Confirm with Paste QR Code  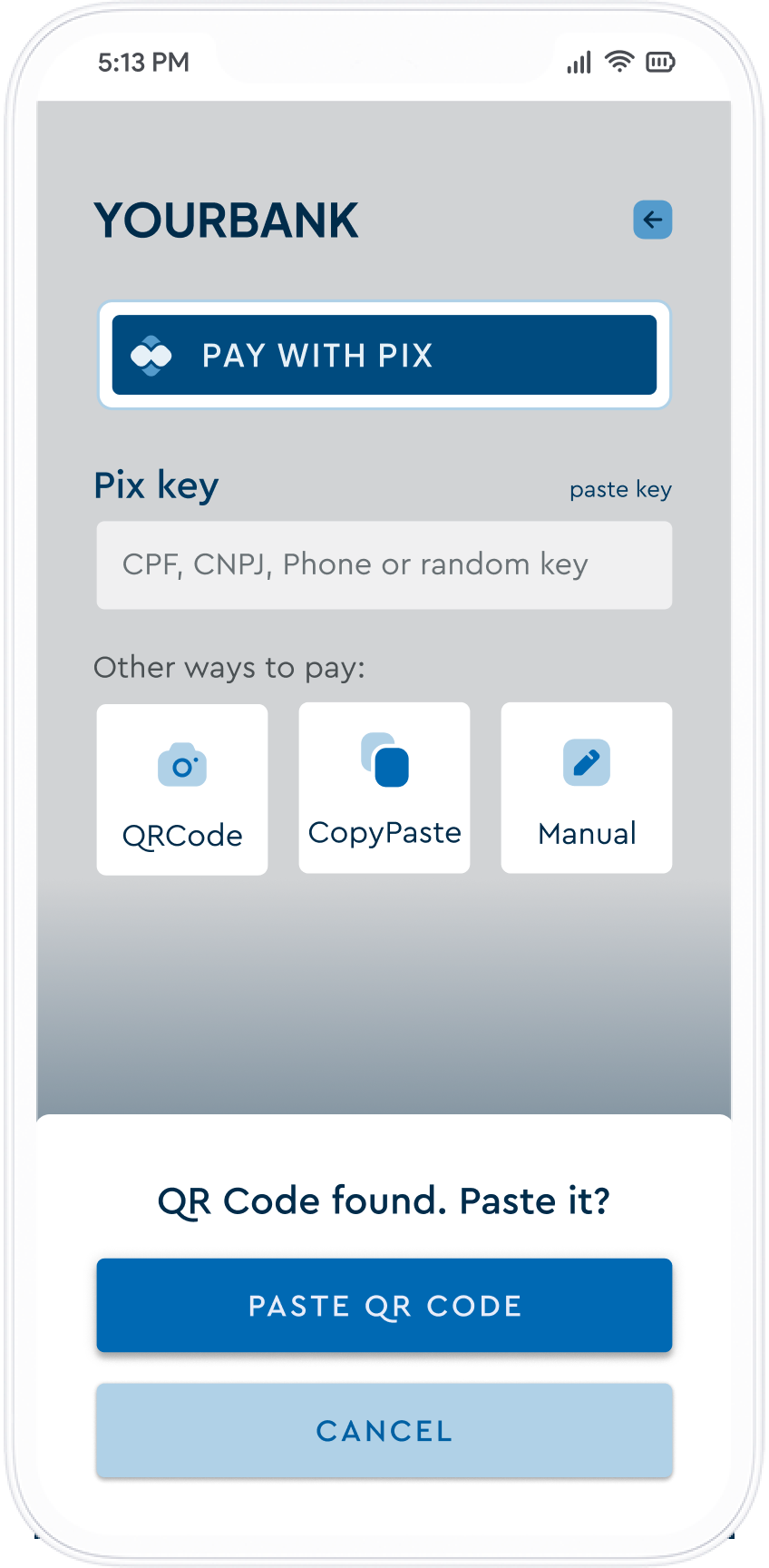click(384, 1305)
